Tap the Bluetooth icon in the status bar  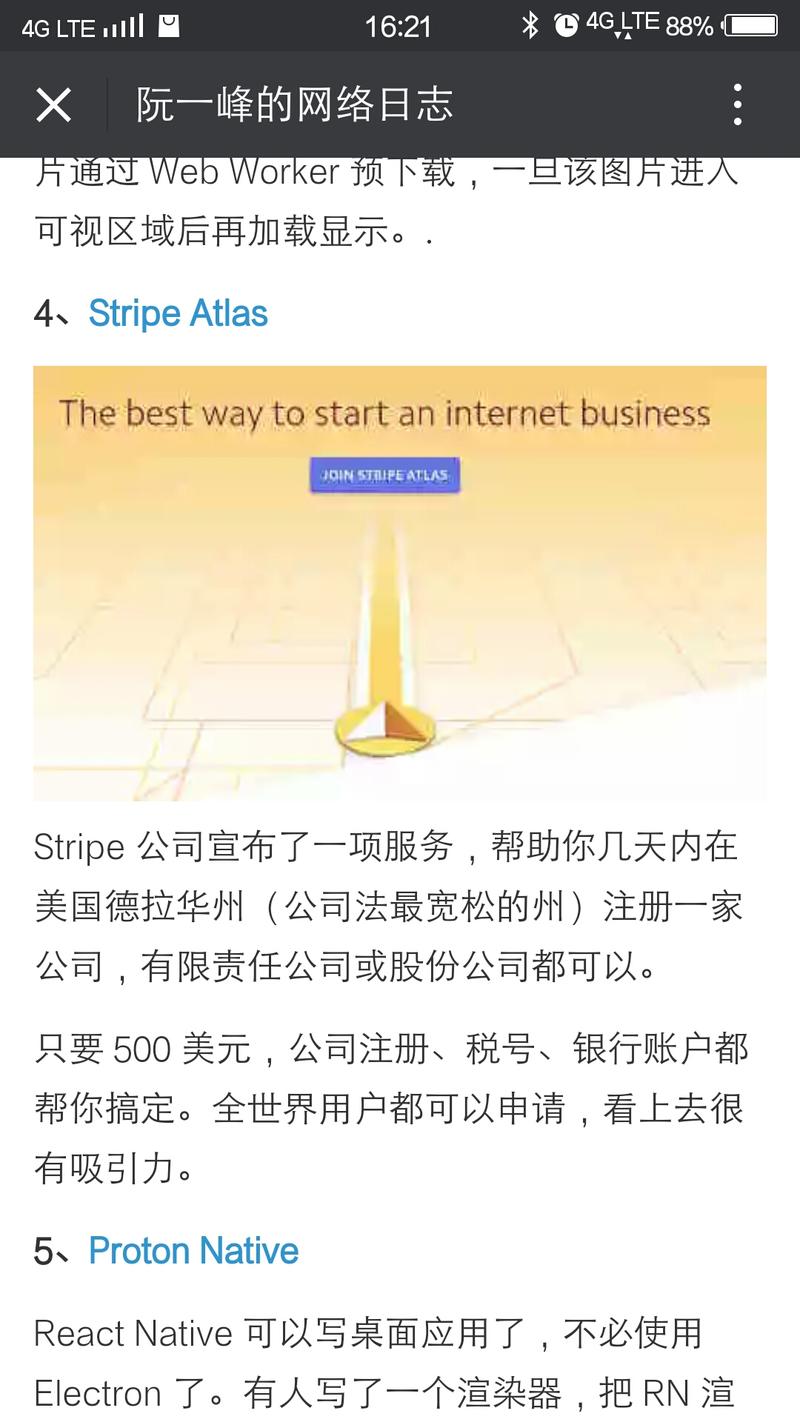(x=528, y=26)
